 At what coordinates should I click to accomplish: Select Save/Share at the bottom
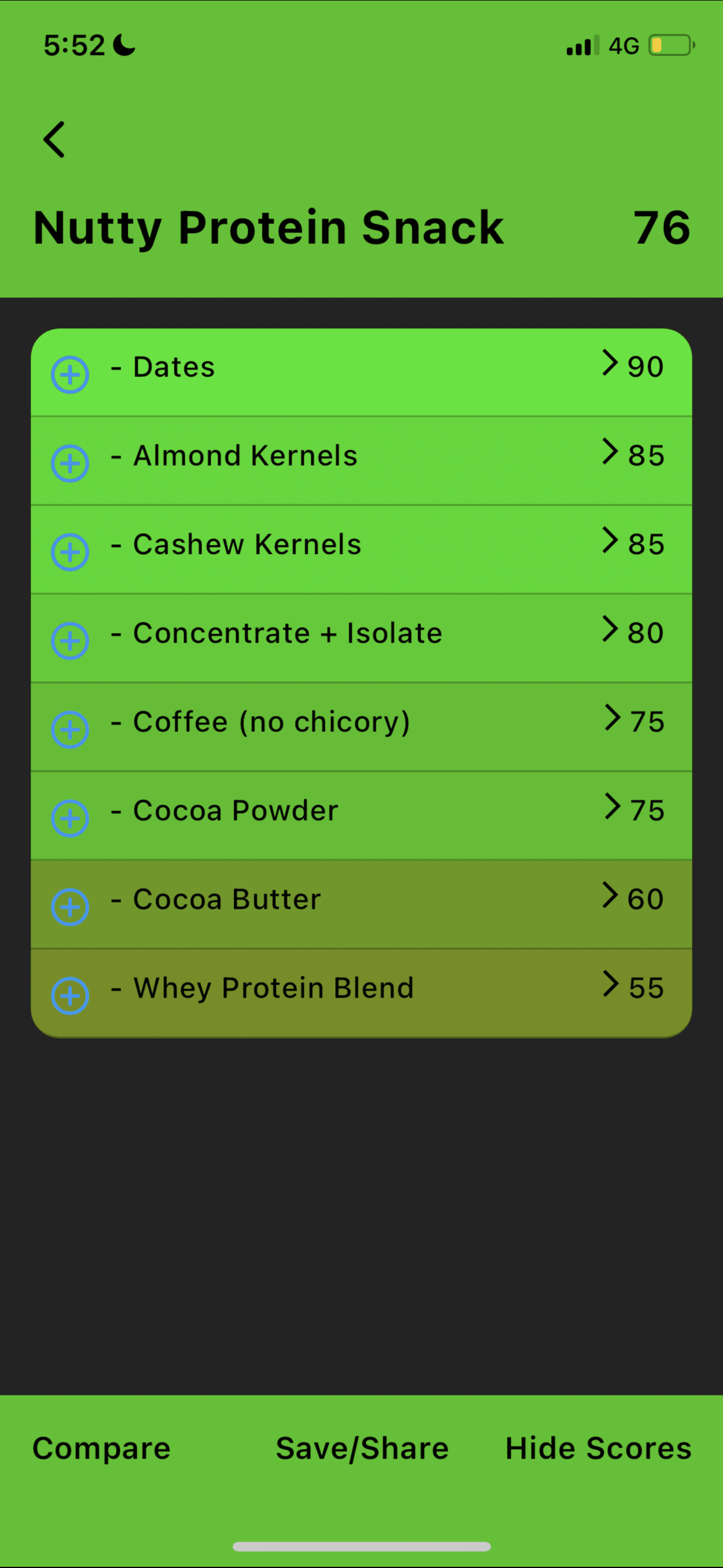(362, 1448)
